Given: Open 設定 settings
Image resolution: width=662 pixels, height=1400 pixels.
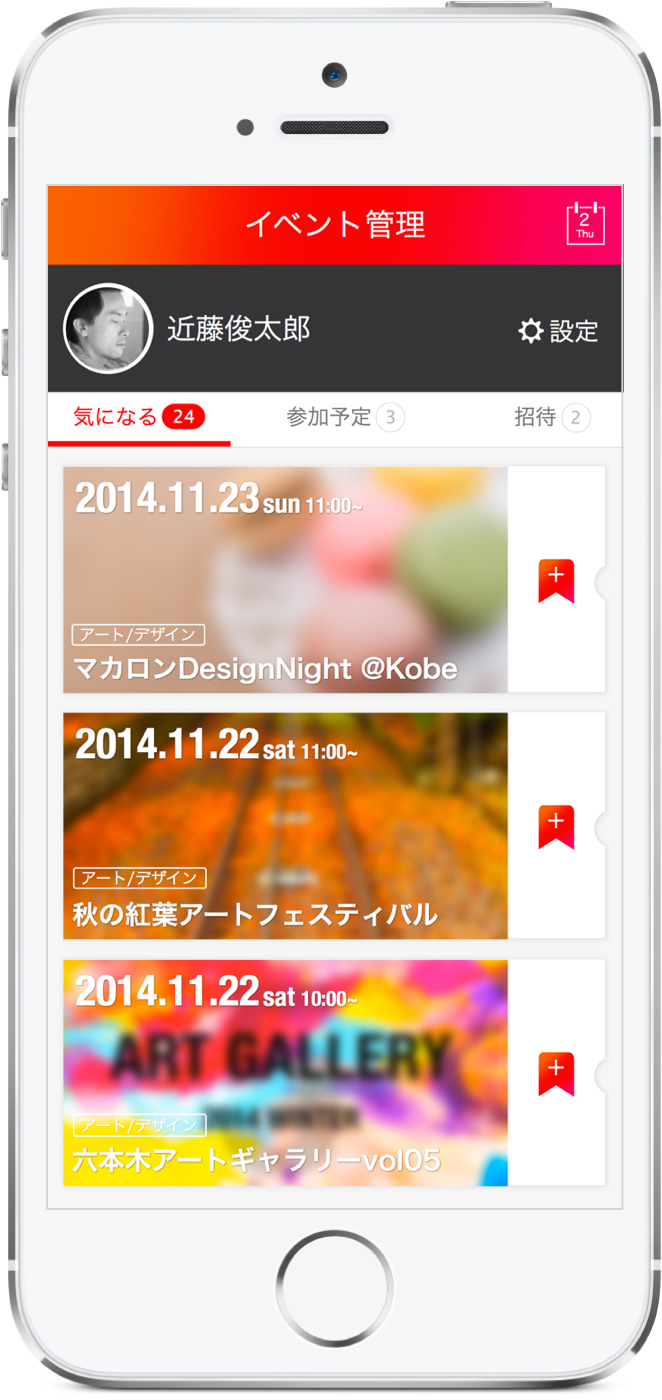Looking at the screenshot, I should click(x=558, y=331).
